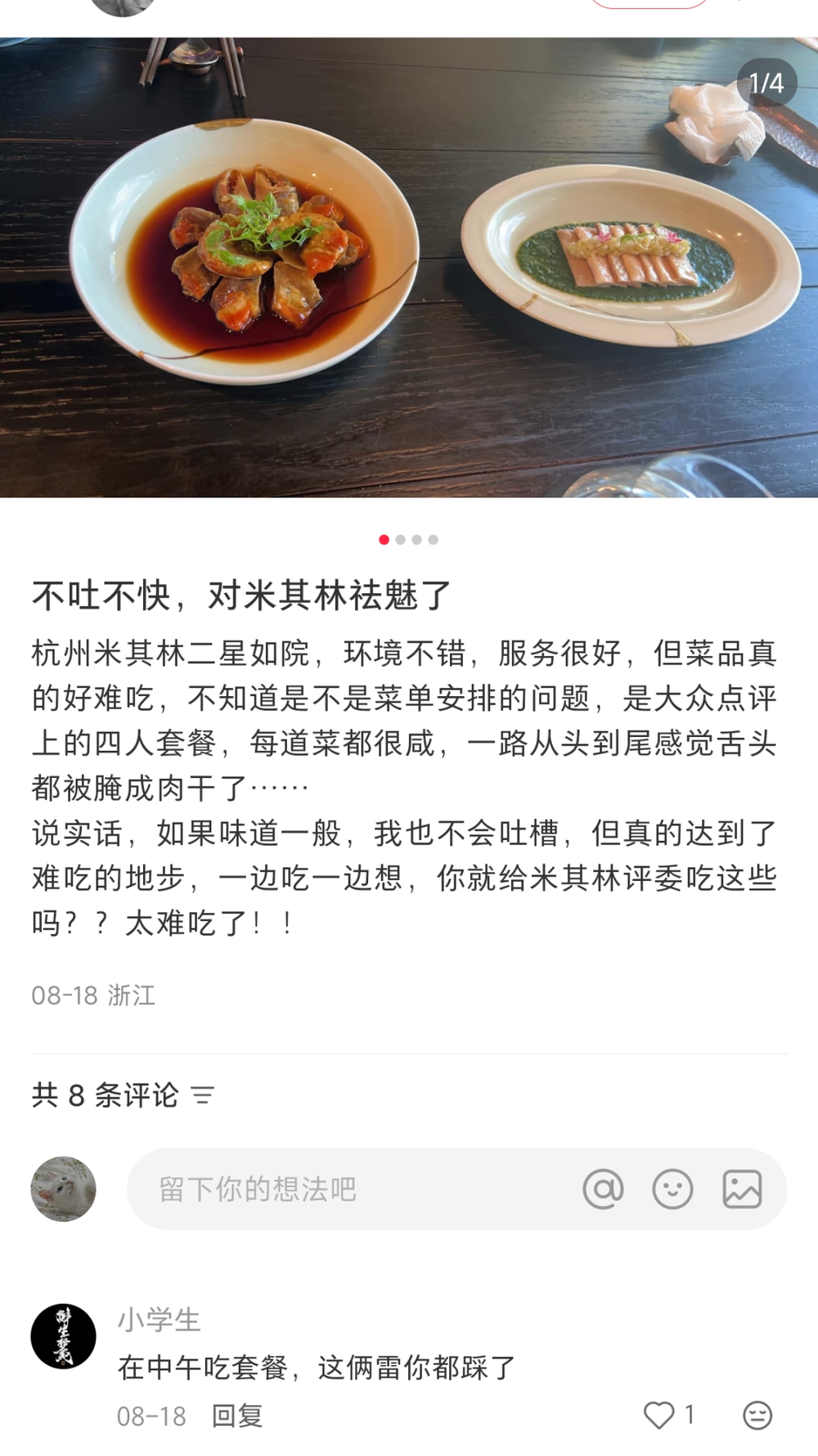Image resolution: width=818 pixels, height=1456 pixels.
Task: Like 小学生's comment
Action: pos(659,1415)
